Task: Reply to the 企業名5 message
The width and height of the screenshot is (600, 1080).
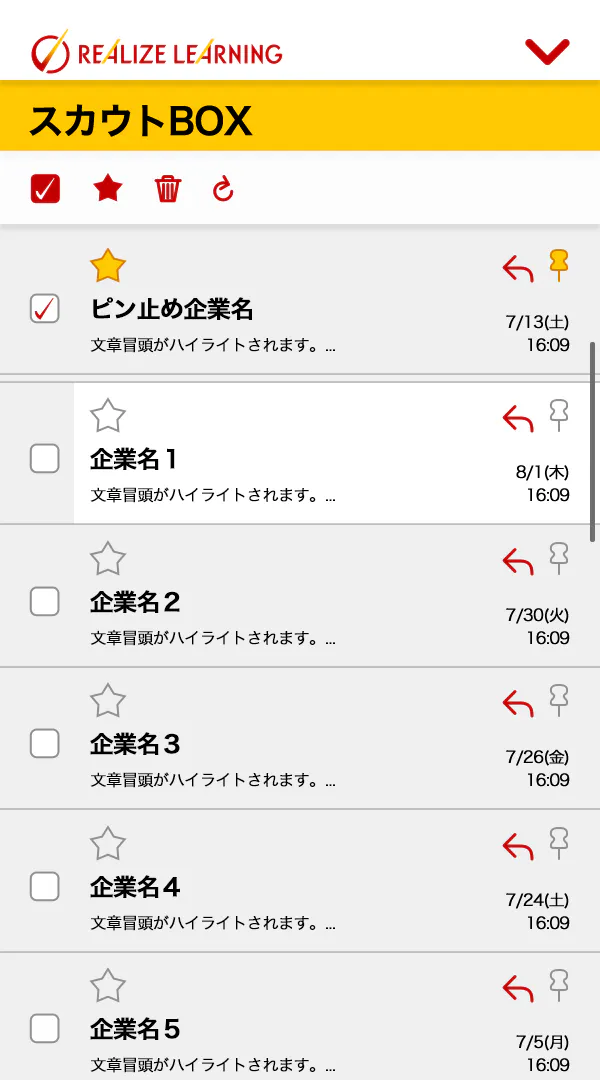Action: 518,988
